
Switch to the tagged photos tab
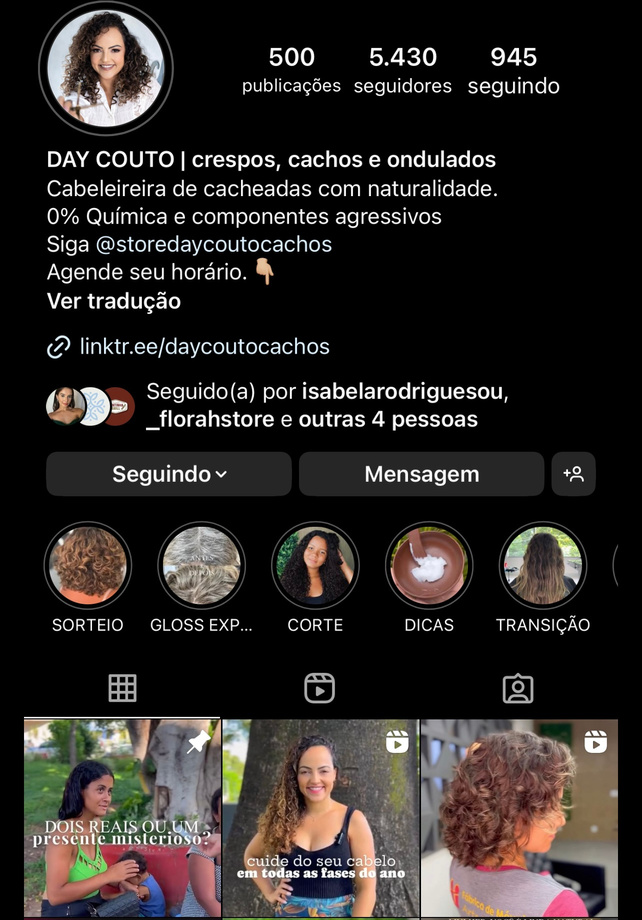click(517, 688)
